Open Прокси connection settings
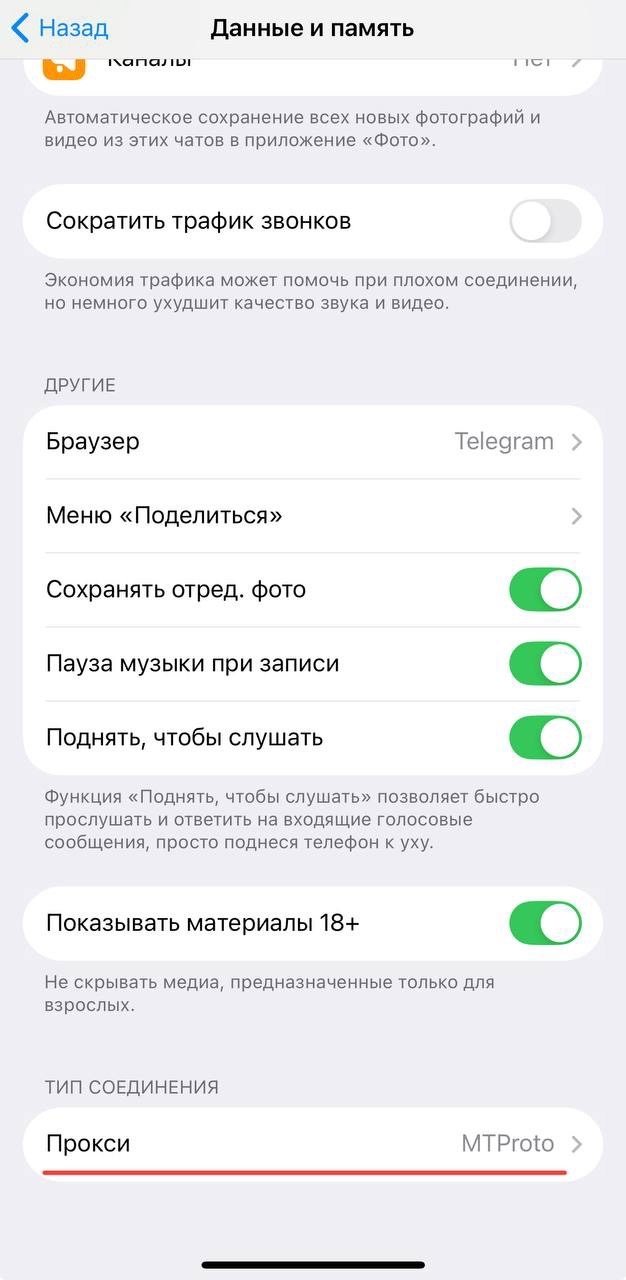Viewport: 626px width, 1280px height. [312, 1144]
